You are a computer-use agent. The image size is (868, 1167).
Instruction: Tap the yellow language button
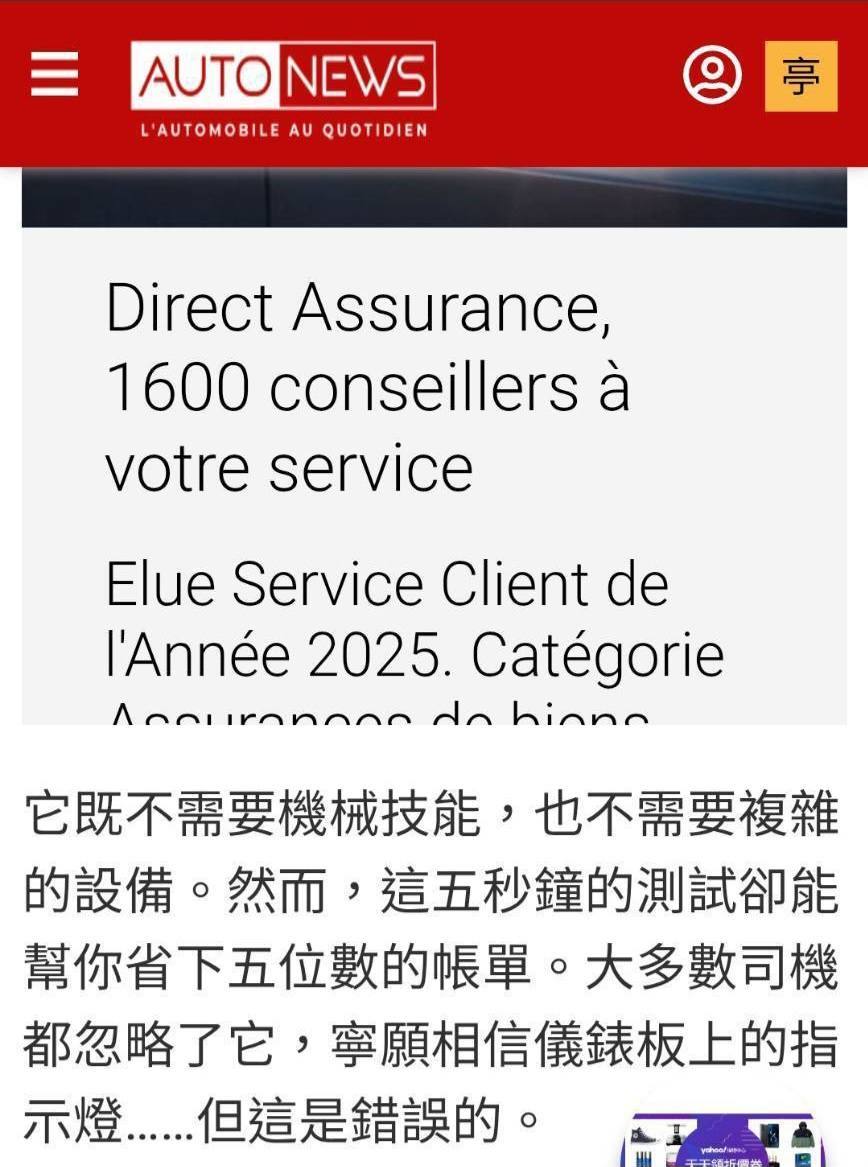801,76
